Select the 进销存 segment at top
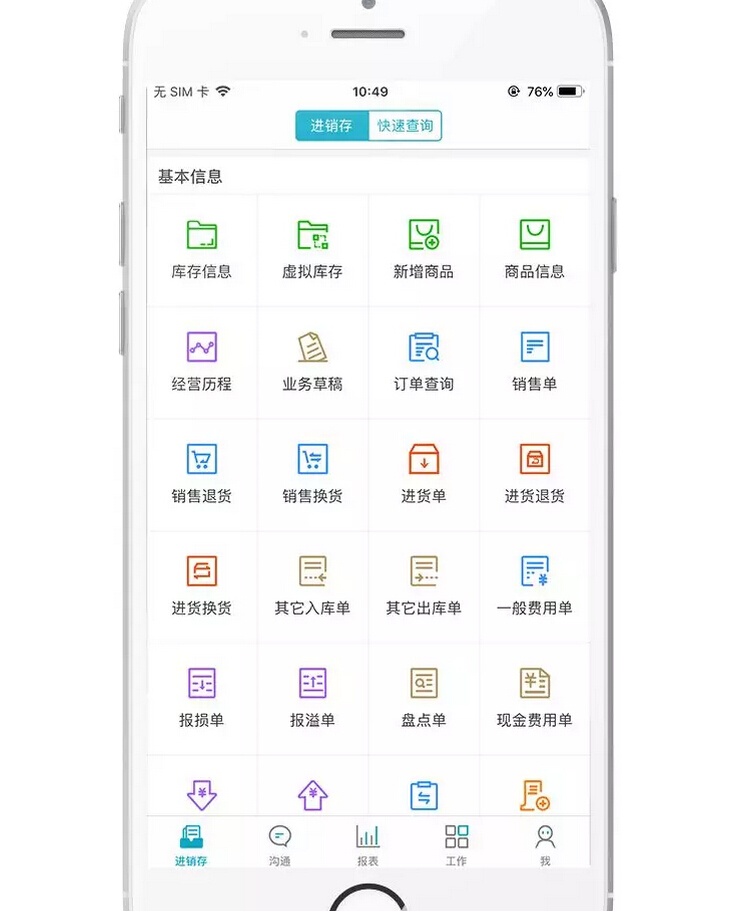Screen dimensions: 733x911 point(331,126)
